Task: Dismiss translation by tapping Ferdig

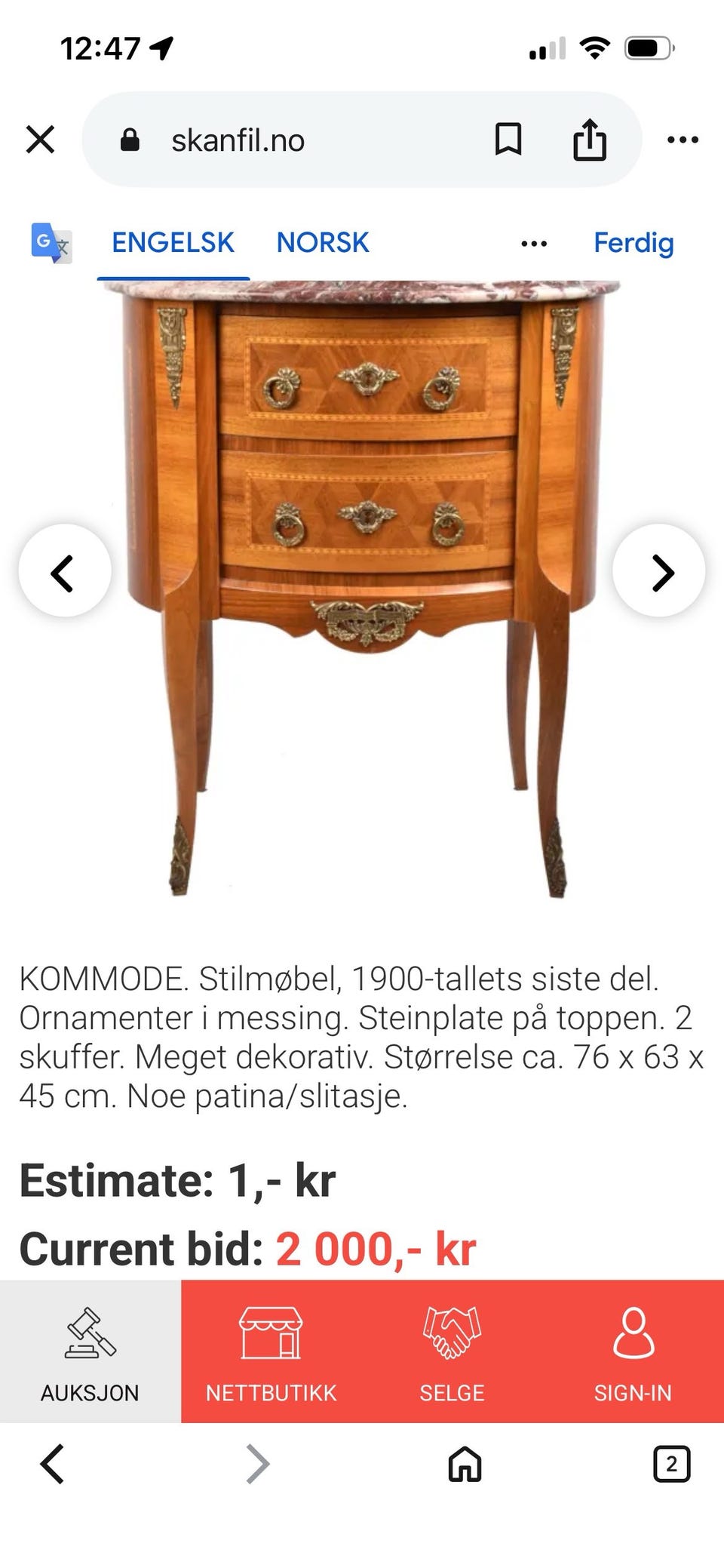Action: 633,242
